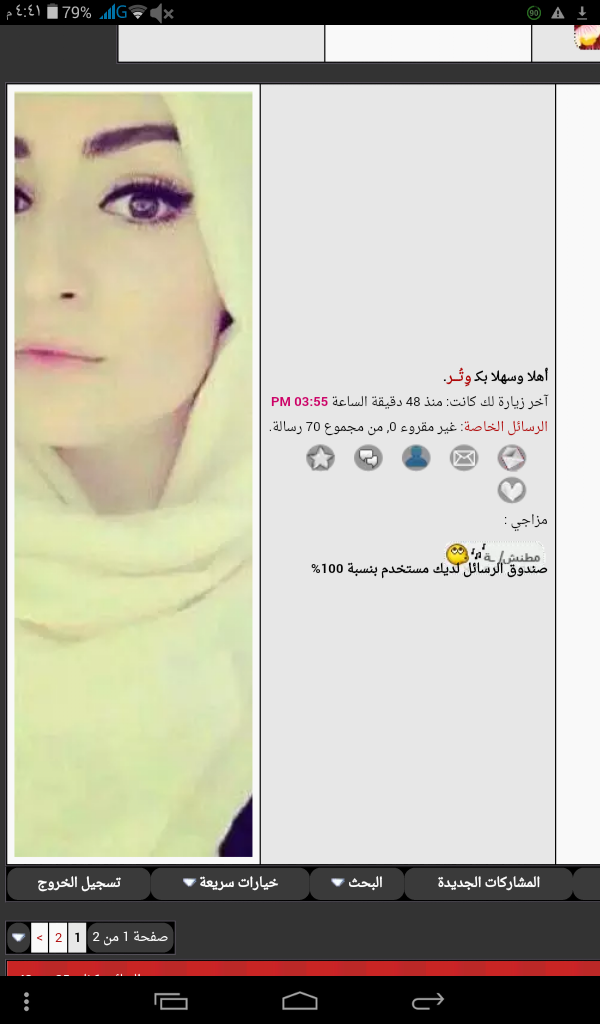Open the user avatar picture
The image size is (600, 1024).
pyautogui.click(x=133, y=474)
